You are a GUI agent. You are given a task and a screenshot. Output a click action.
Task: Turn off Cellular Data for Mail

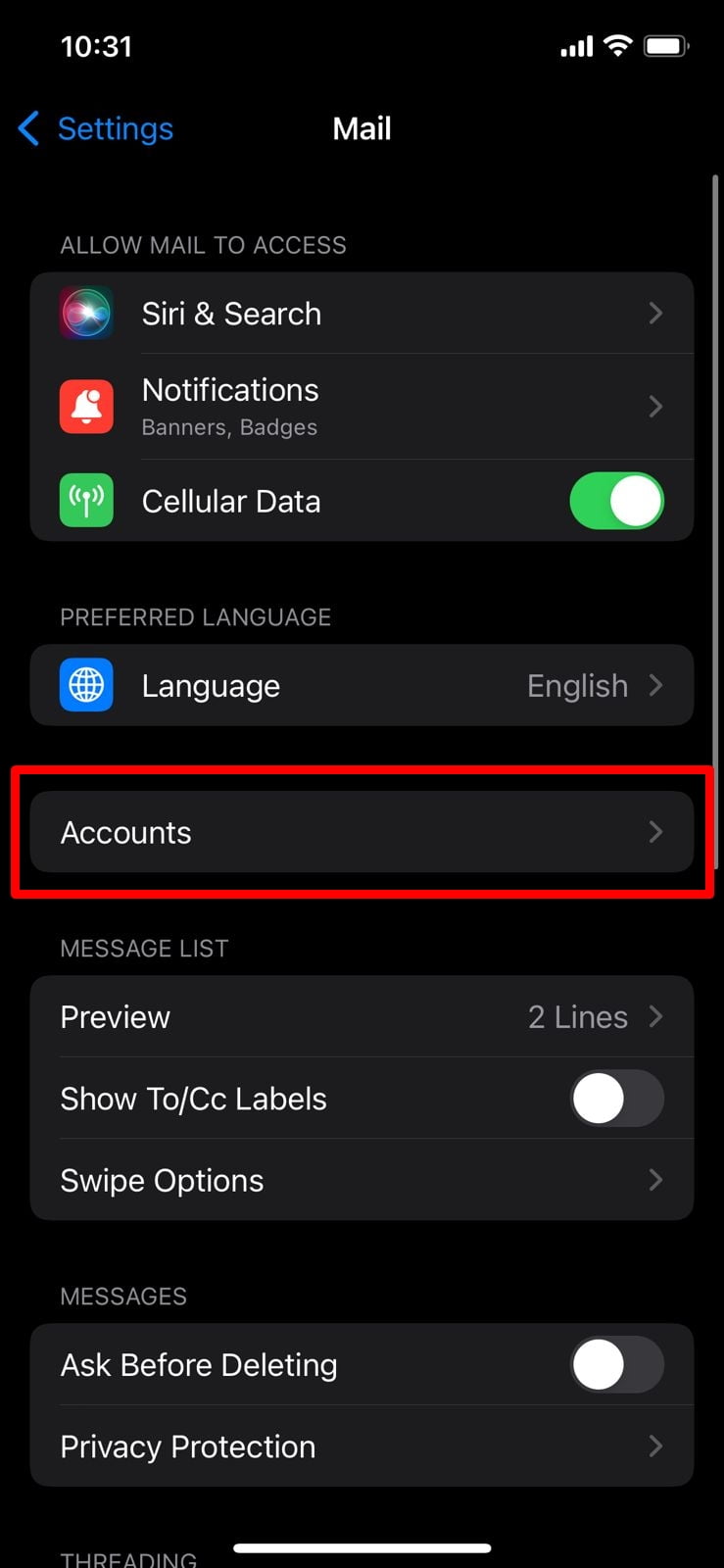(x=616, y=501)
